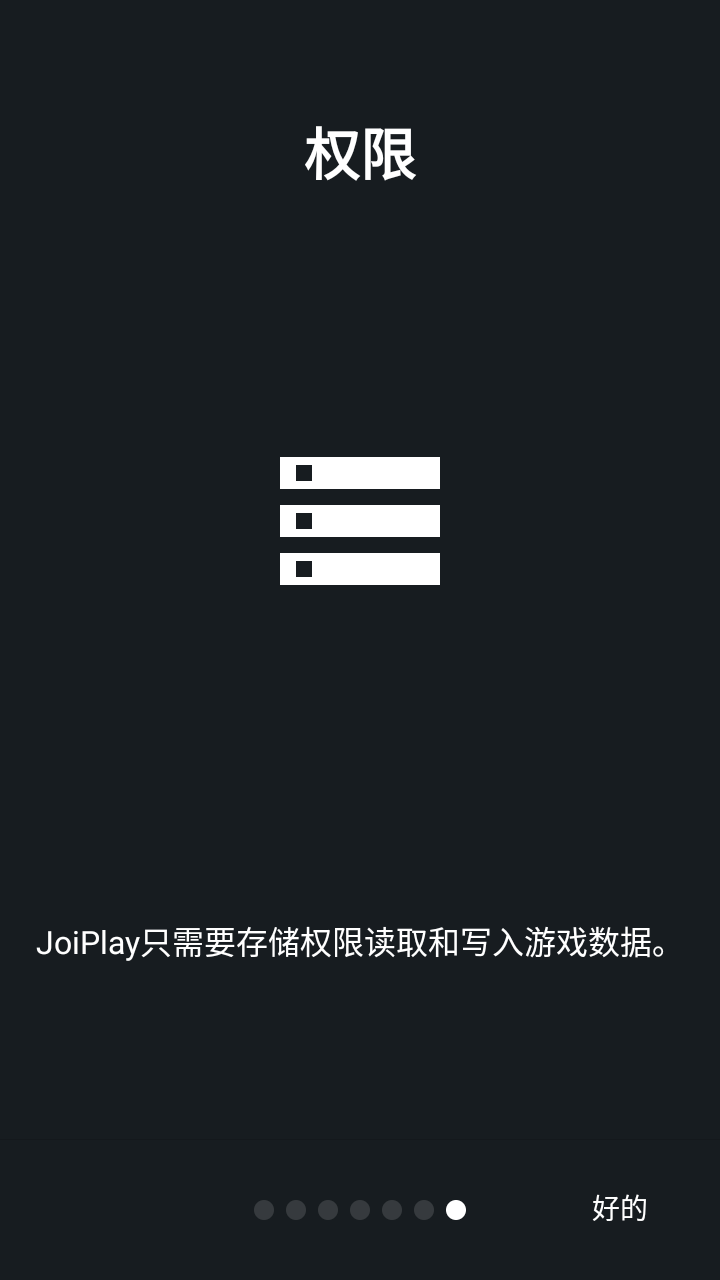Tap the page indicator dots row
The width and height of the screenshot is (720, 1280).
360,1210
